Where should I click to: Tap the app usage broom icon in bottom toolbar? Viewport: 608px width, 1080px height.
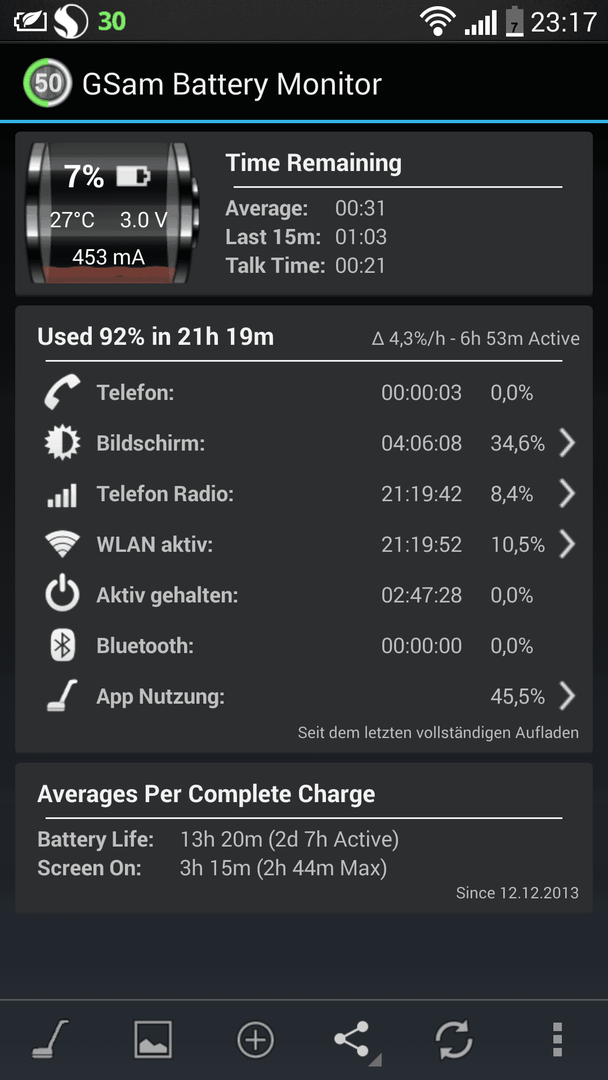tap(50, 1039)
